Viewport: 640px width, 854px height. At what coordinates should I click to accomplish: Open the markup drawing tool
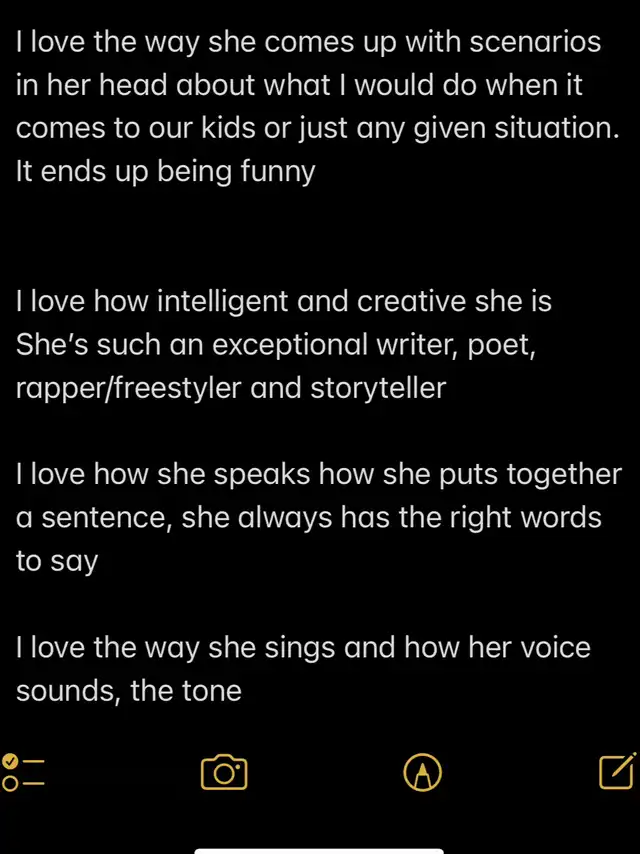[422, 772]
